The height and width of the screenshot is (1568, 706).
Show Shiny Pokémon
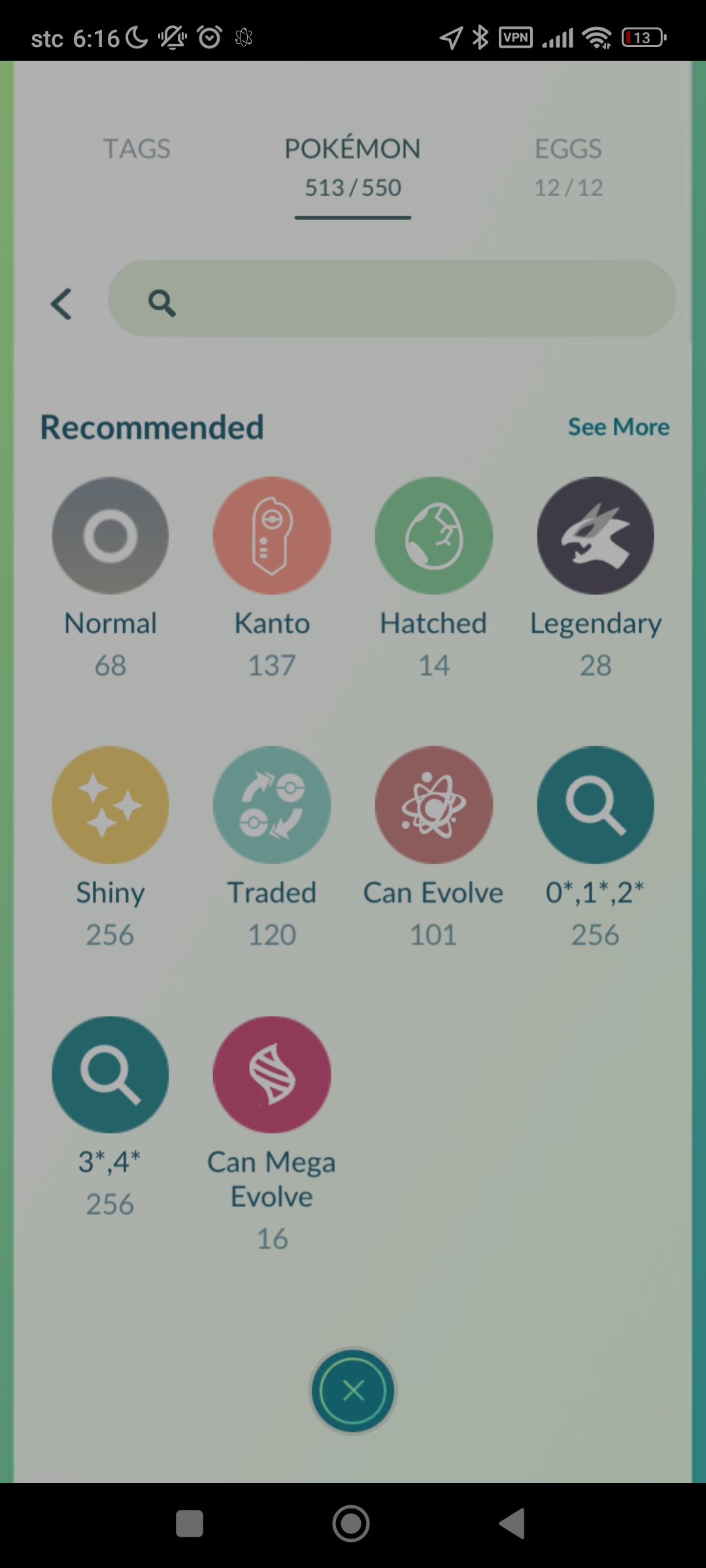[110, 805]
